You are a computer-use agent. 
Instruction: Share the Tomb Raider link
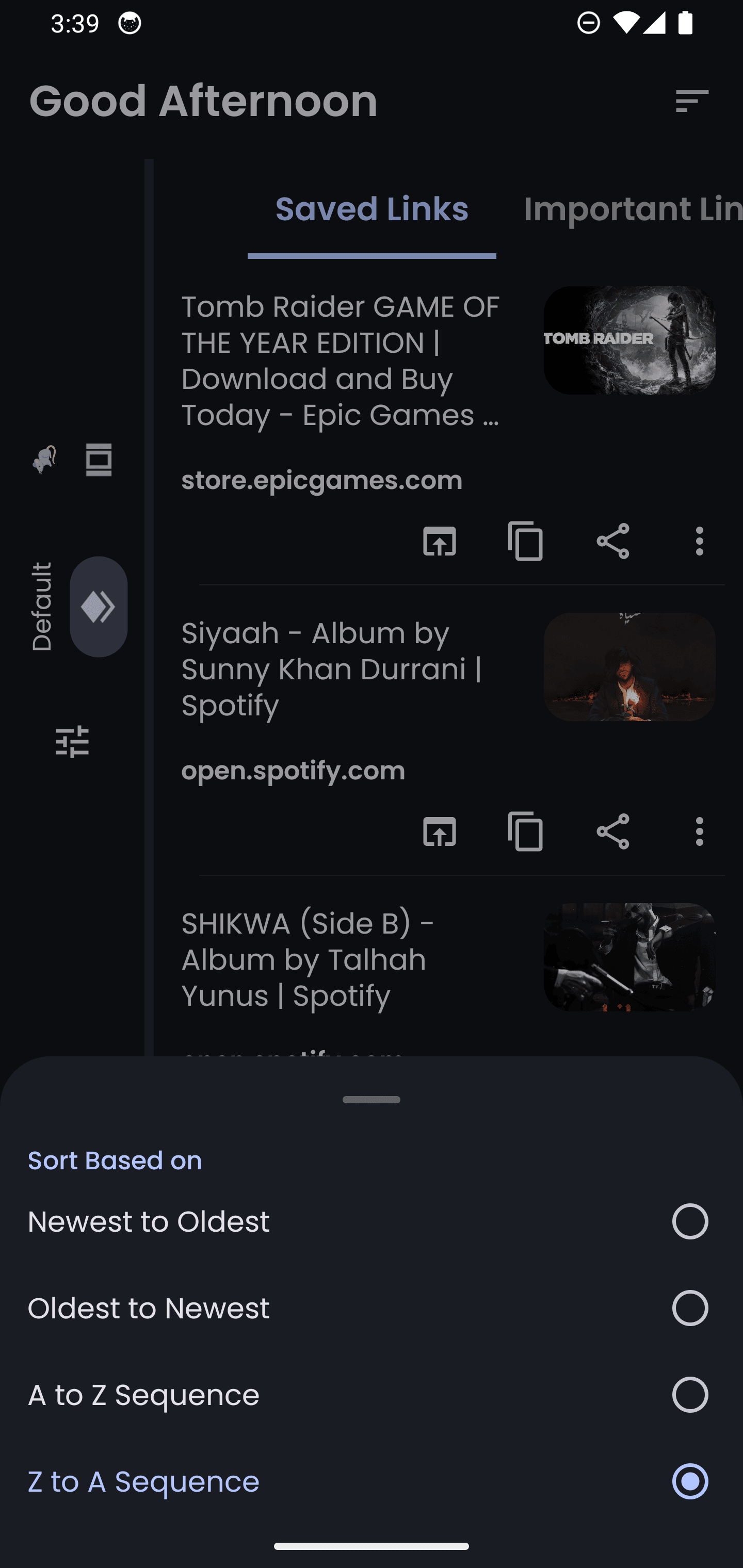612,541
